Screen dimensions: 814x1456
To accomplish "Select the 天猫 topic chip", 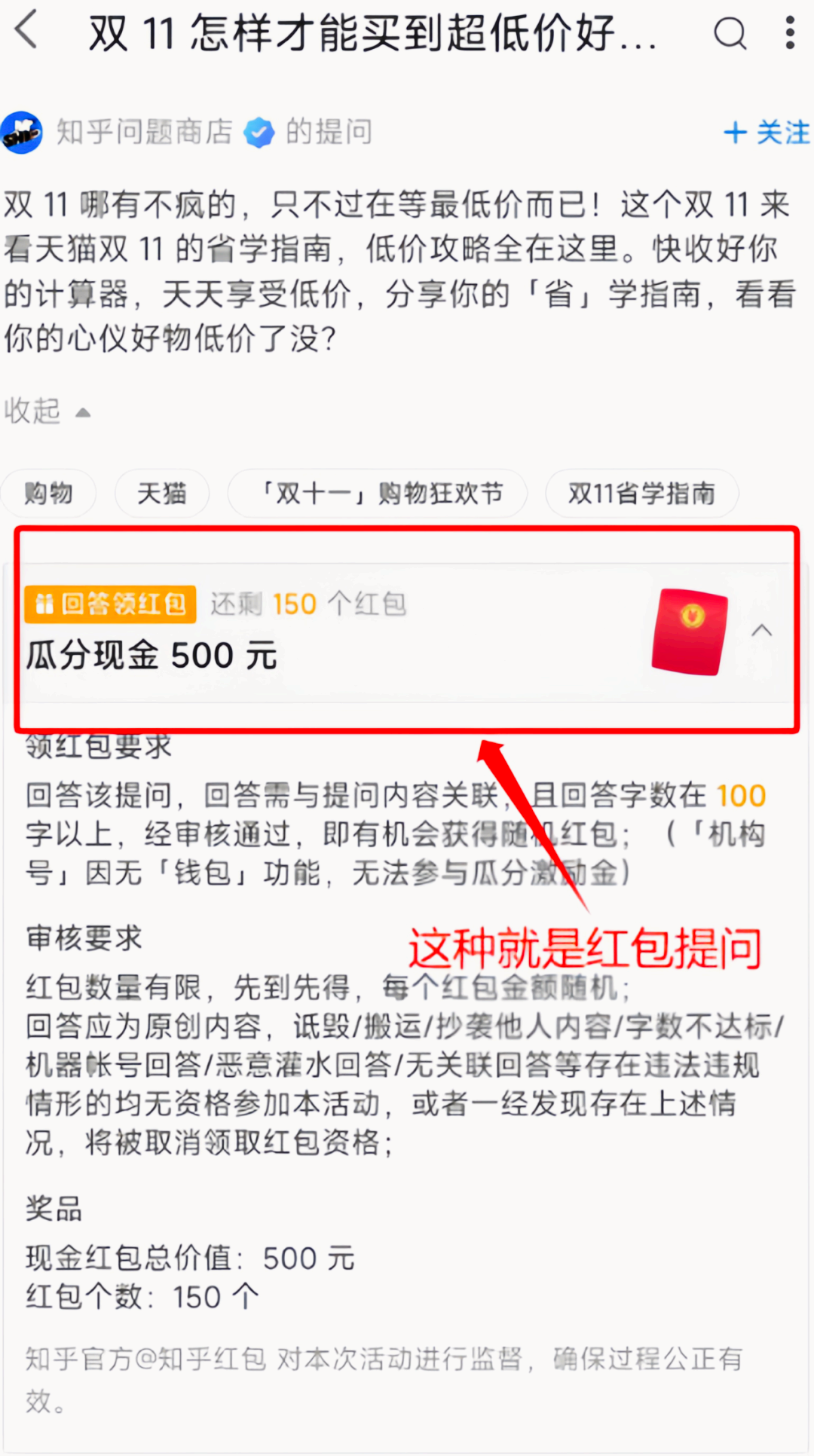I will pyautogui.click(x=161, y=494).
